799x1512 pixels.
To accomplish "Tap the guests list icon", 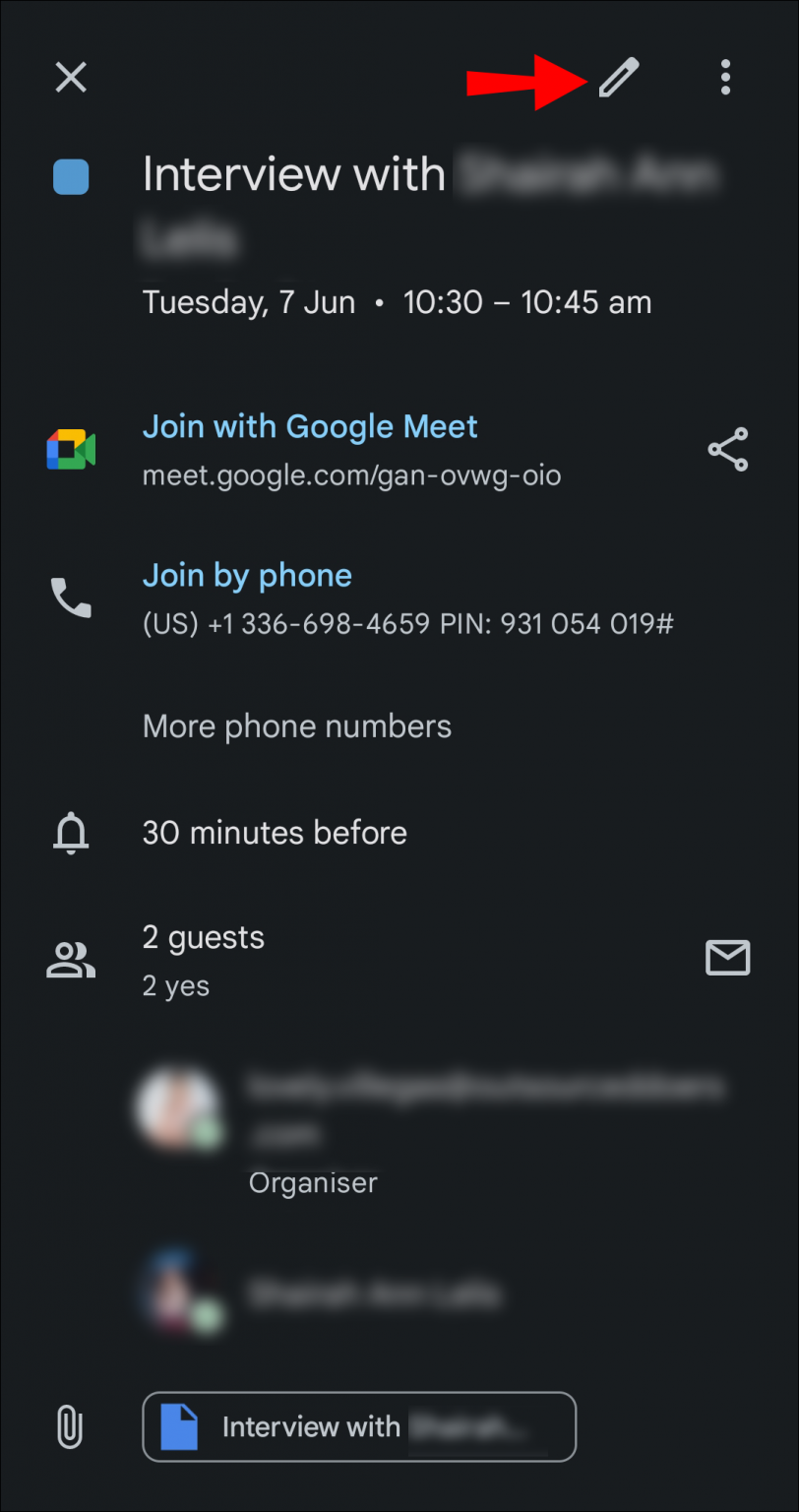I will (70, 960).
